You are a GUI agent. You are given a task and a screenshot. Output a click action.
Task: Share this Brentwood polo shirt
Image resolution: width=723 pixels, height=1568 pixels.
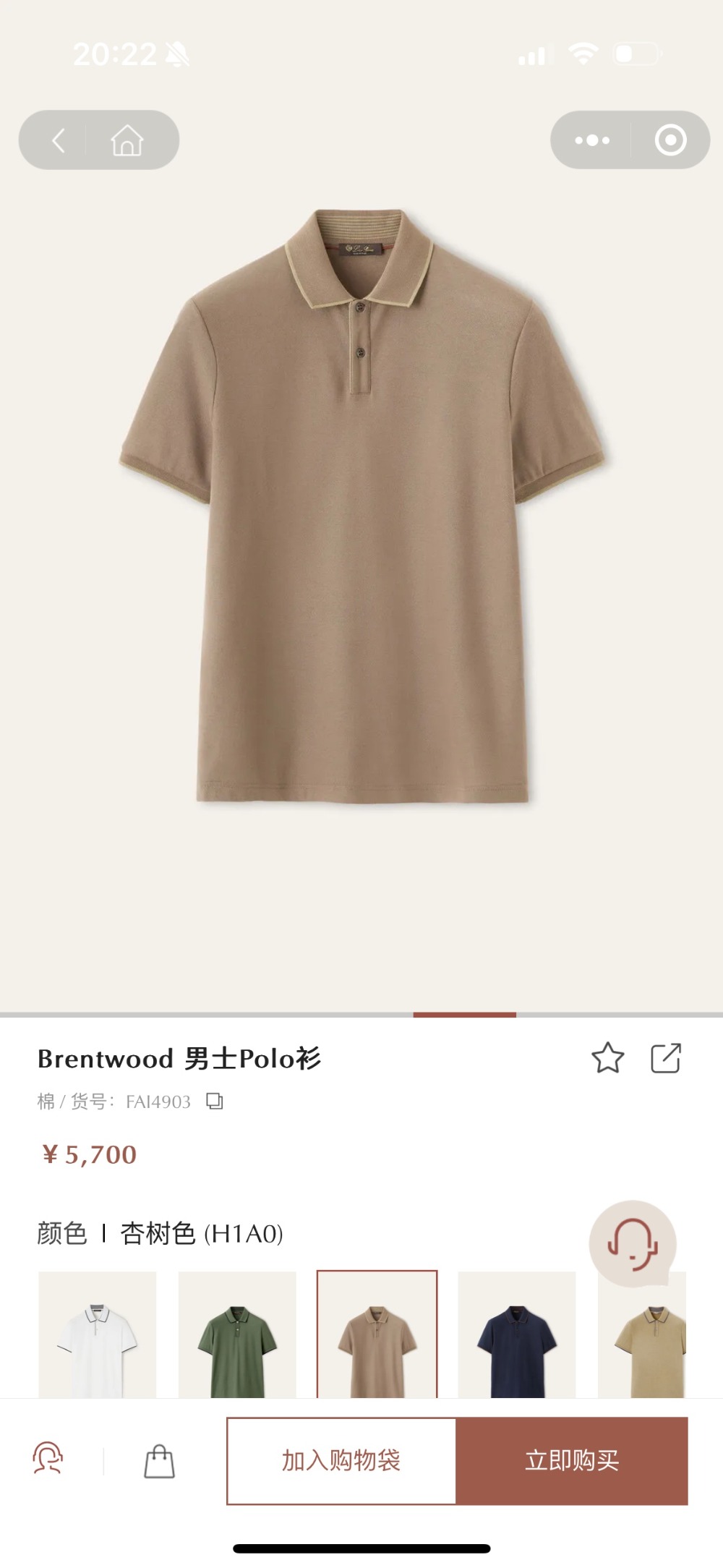[x=666, y=1058]
